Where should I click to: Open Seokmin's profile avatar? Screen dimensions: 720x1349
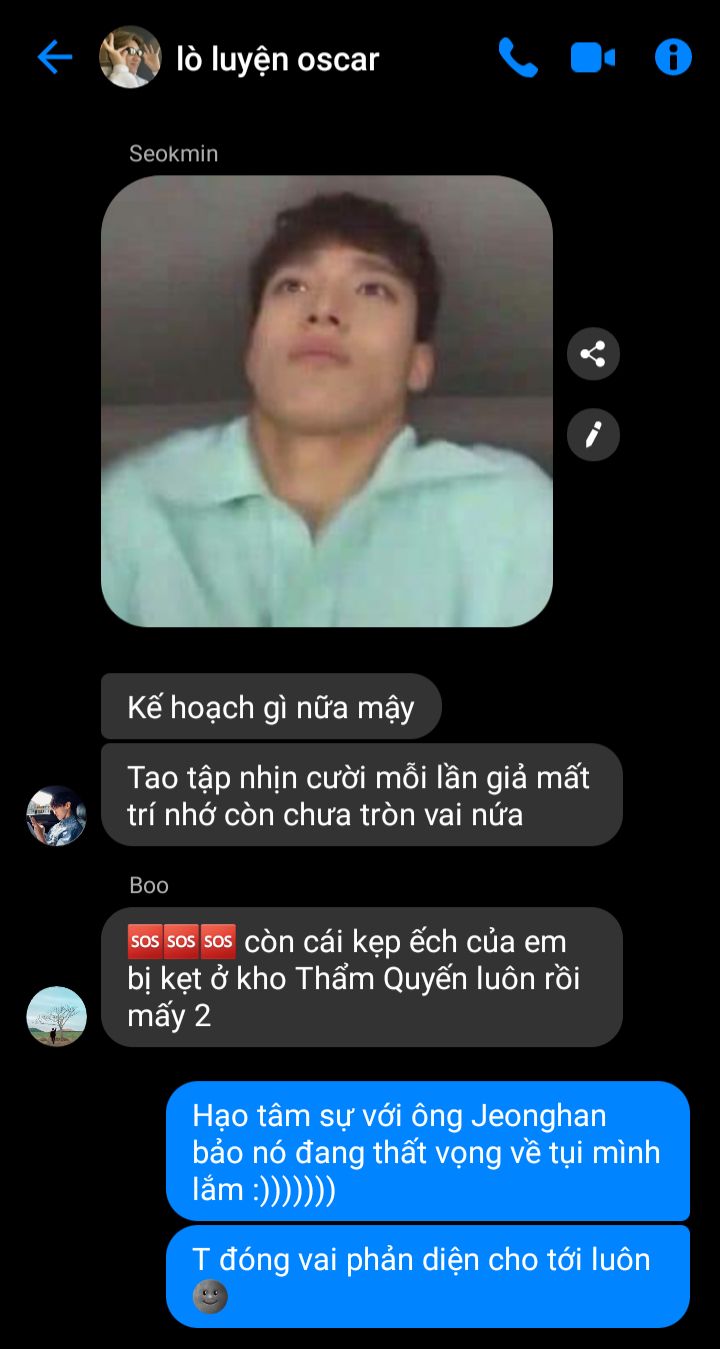tap(56, 816)
